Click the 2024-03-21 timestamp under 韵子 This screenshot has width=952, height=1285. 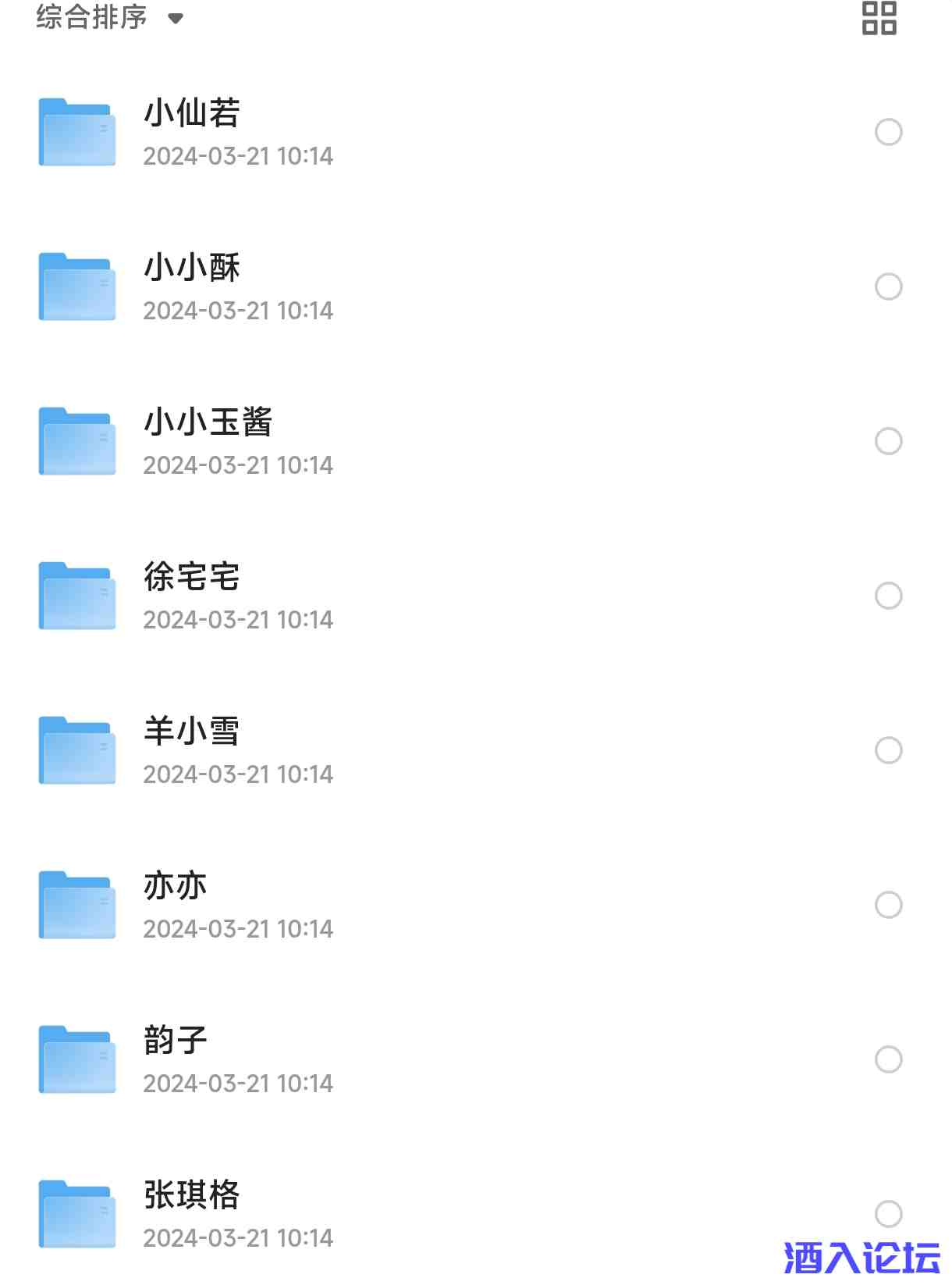click(240, 1083)
